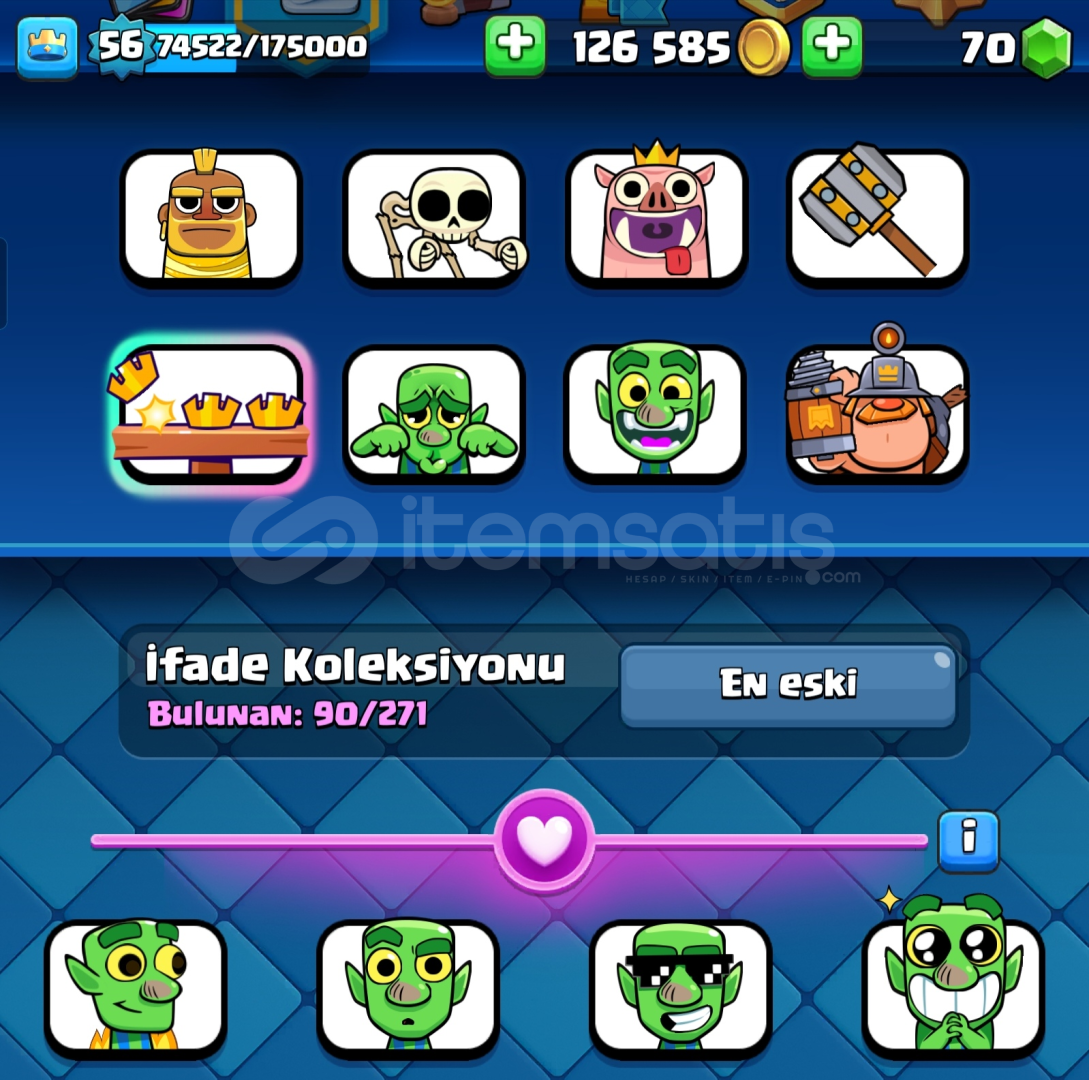This screenshot has width=1089, height=1080.
Task: Choose the crowned pig emote
Action: (656, 217)
